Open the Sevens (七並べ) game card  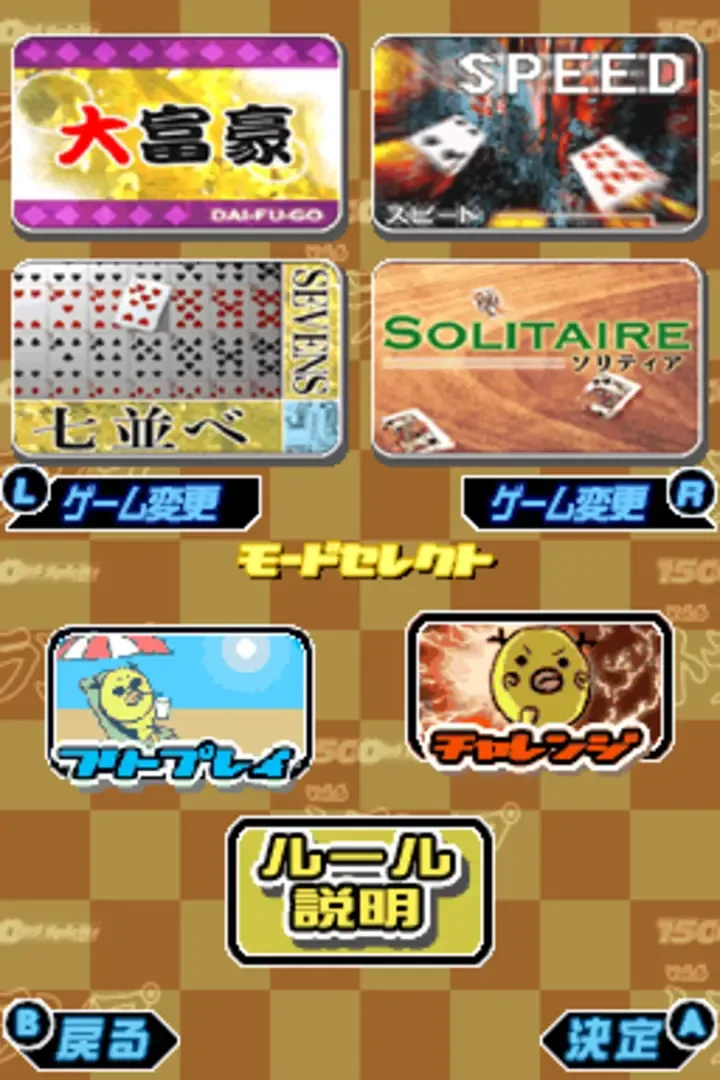click(177, 358)
